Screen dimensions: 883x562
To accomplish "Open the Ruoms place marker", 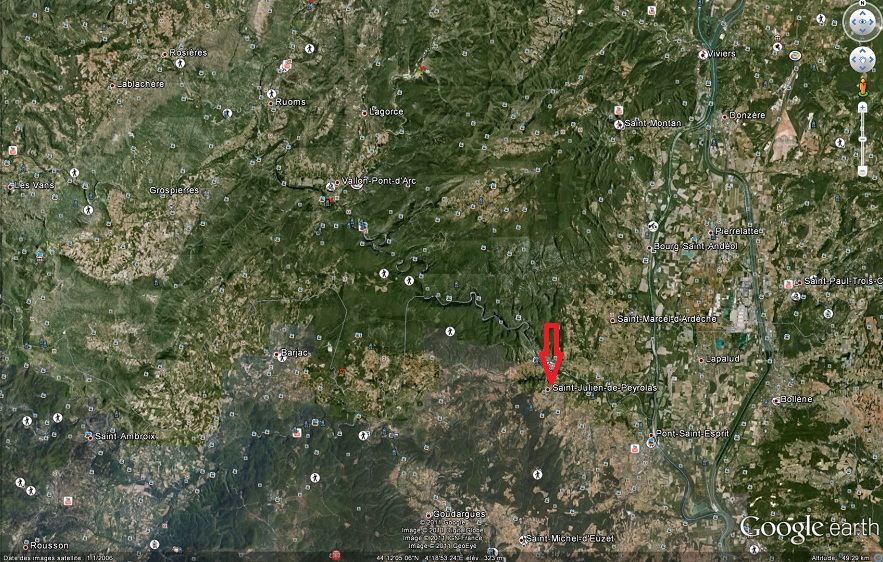I will [271, 102].
